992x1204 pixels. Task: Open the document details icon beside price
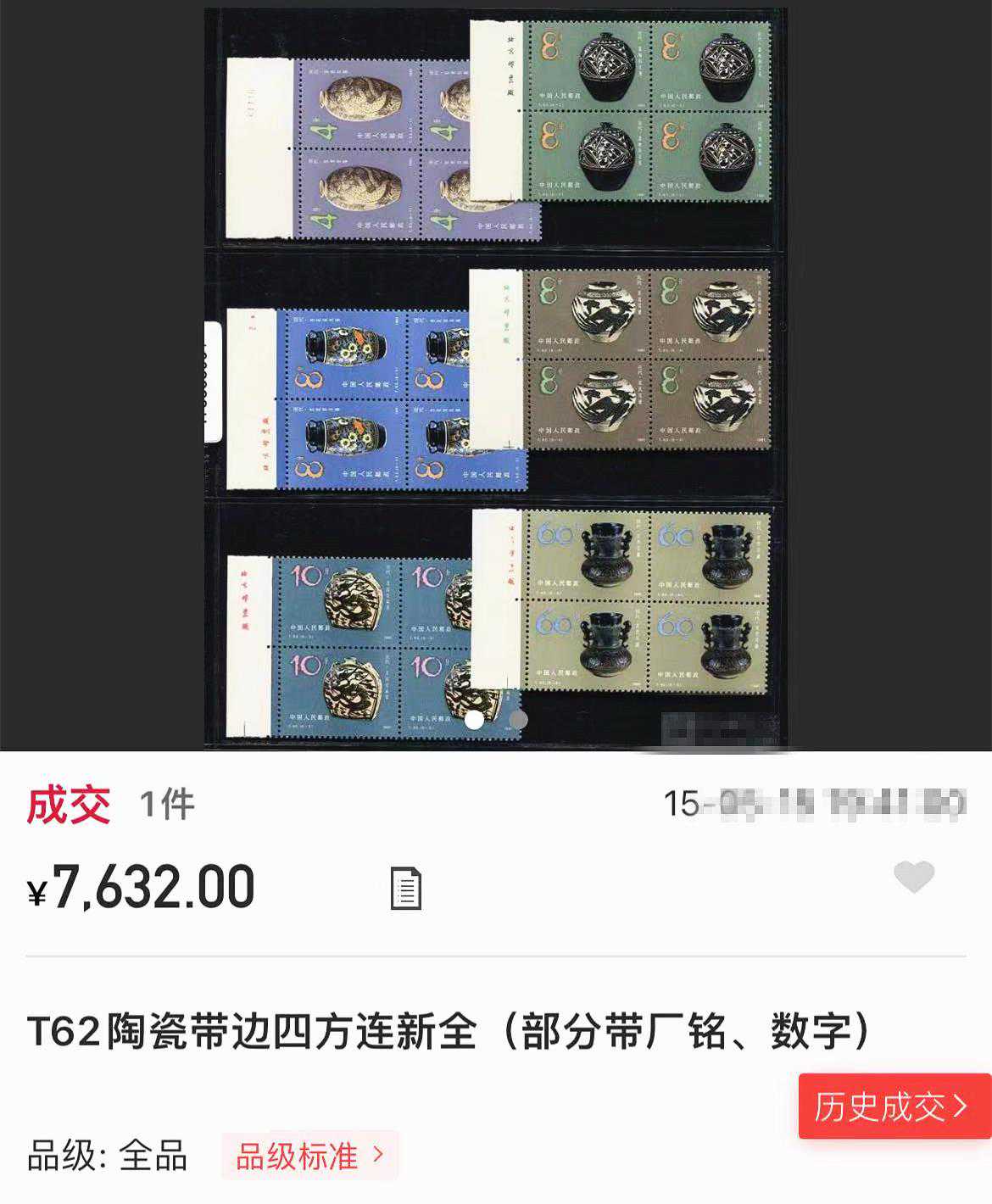405,889
